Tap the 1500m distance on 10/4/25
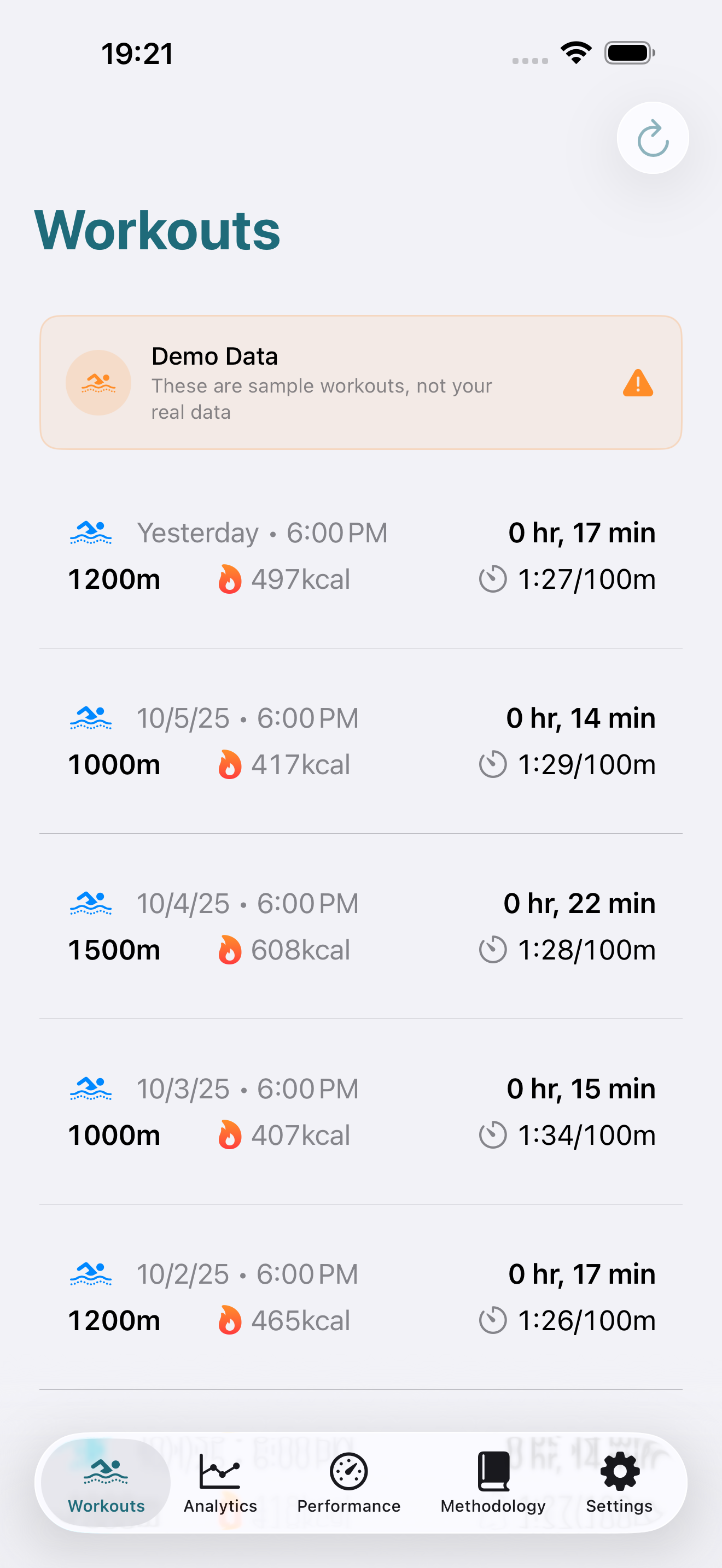This screenshot has width=722, height=1568. 114,949
